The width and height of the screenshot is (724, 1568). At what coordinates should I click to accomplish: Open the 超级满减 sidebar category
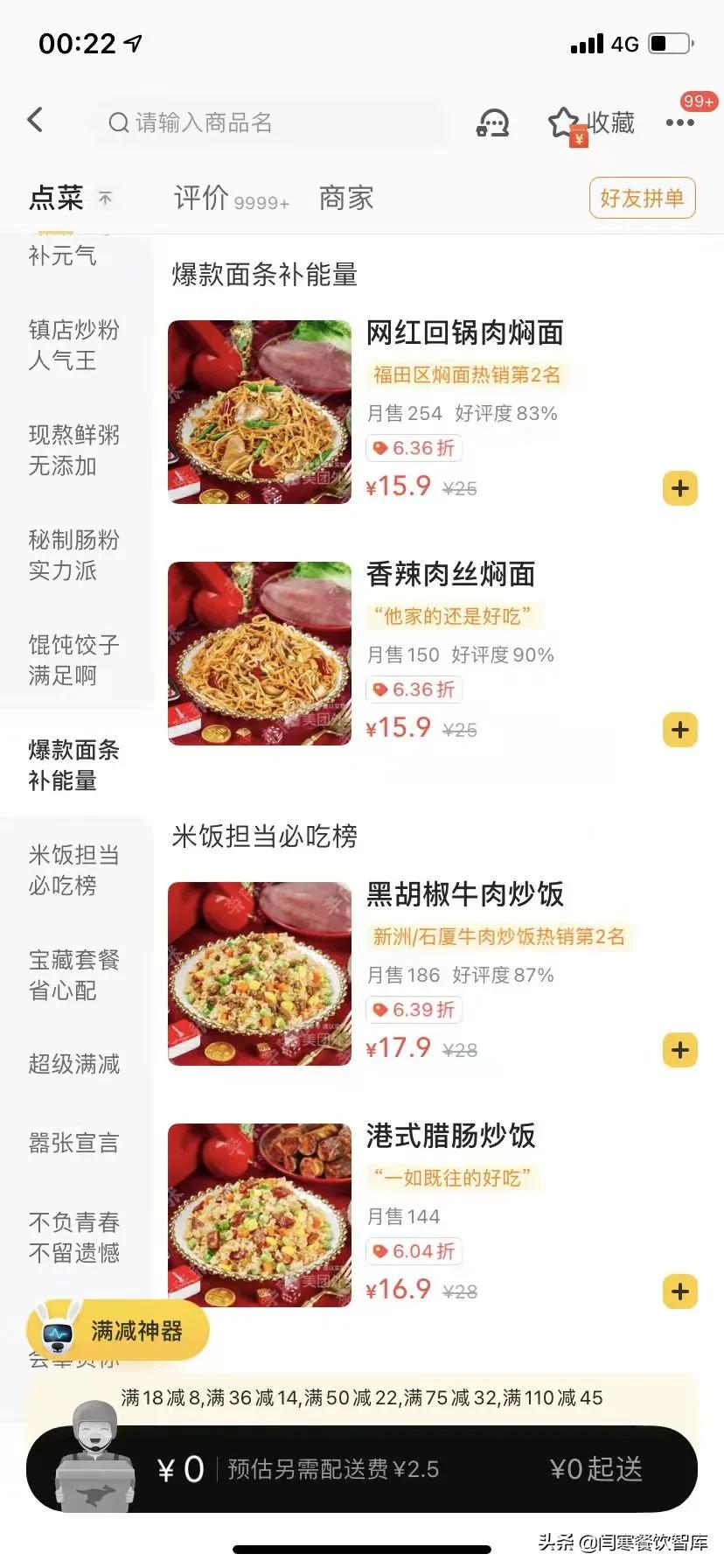click(x=74, y=1064)
